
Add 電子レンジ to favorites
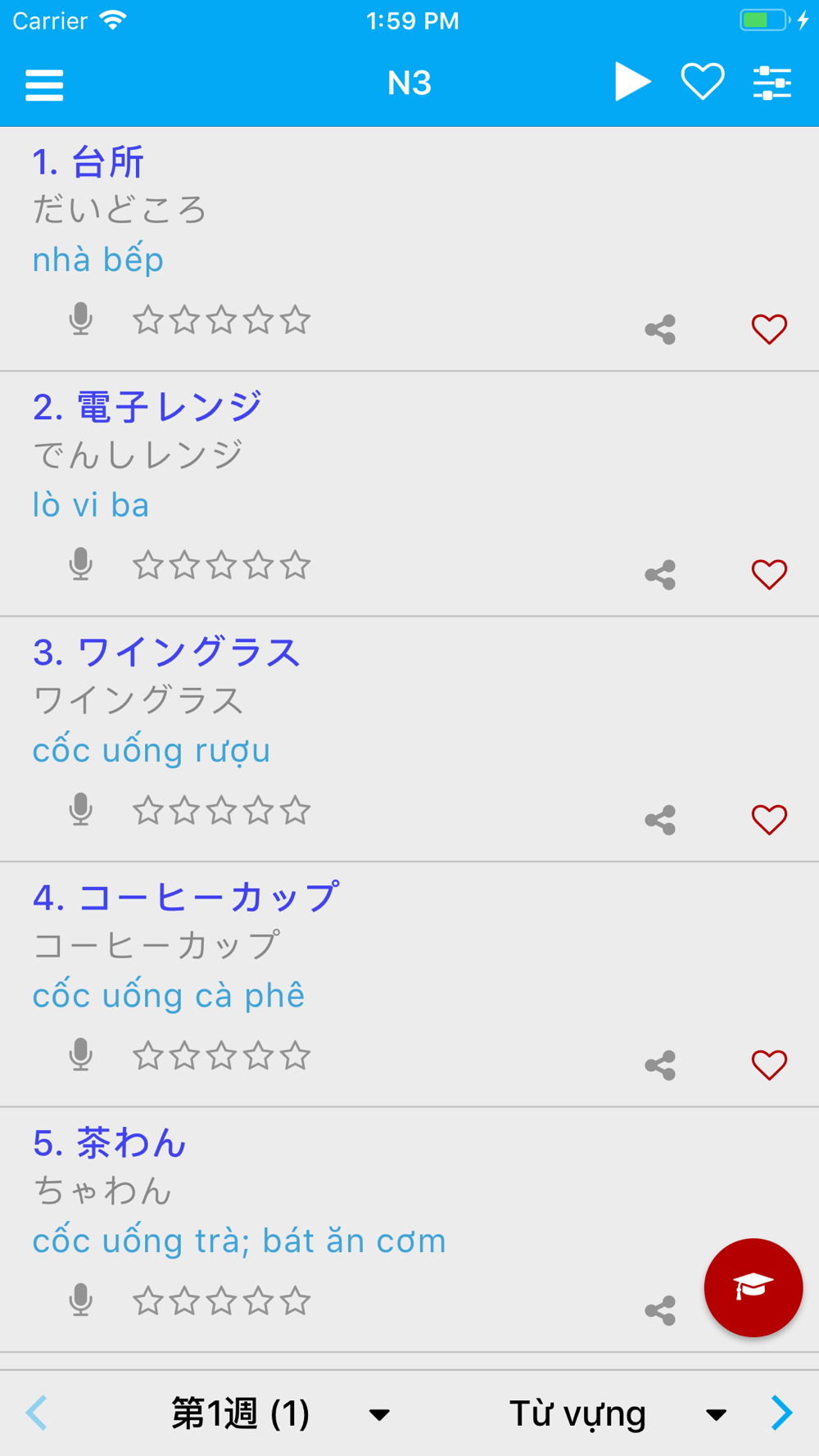(x=769, y=574)
